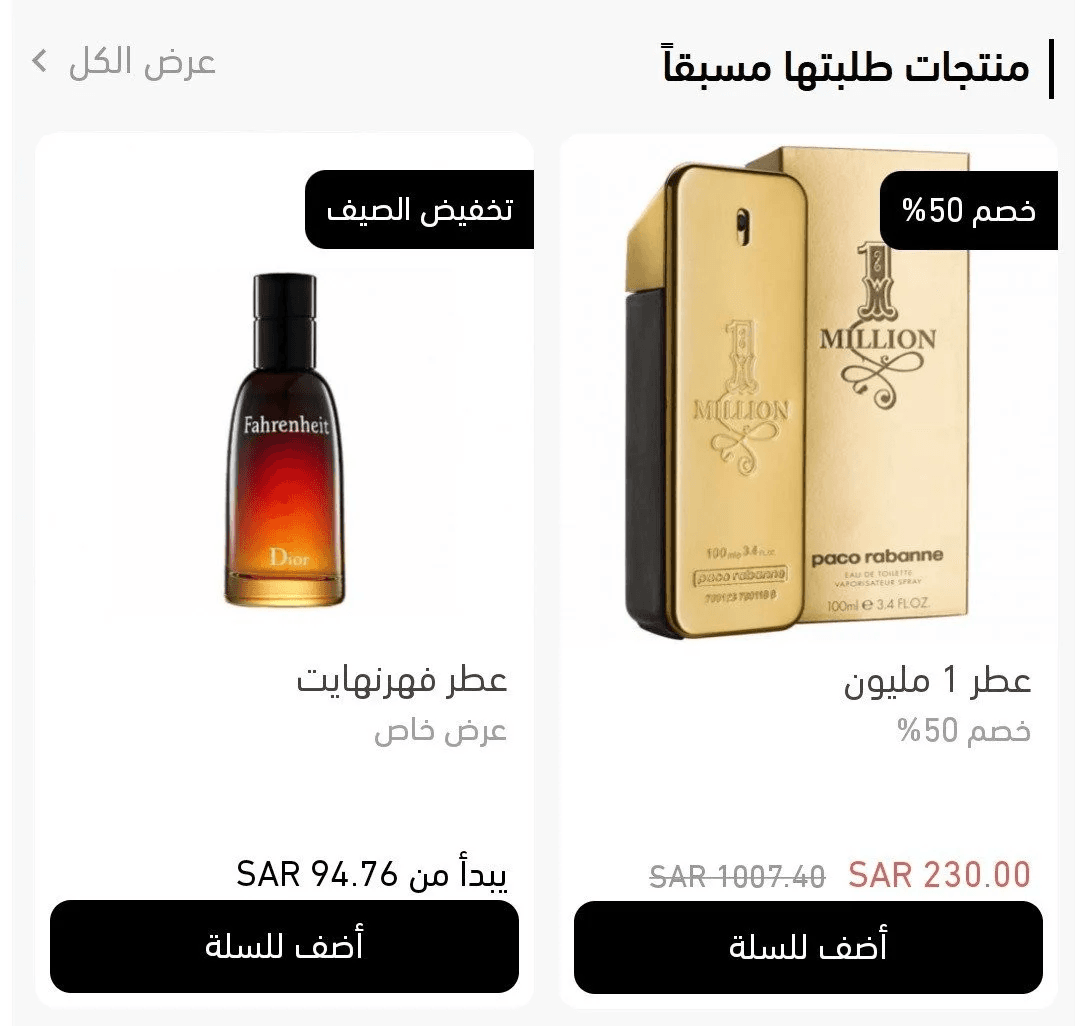This screenshot has width=1080, height=1026.
Task: Add عطر 1 مليون to the cart
Action: coord(808,946)
